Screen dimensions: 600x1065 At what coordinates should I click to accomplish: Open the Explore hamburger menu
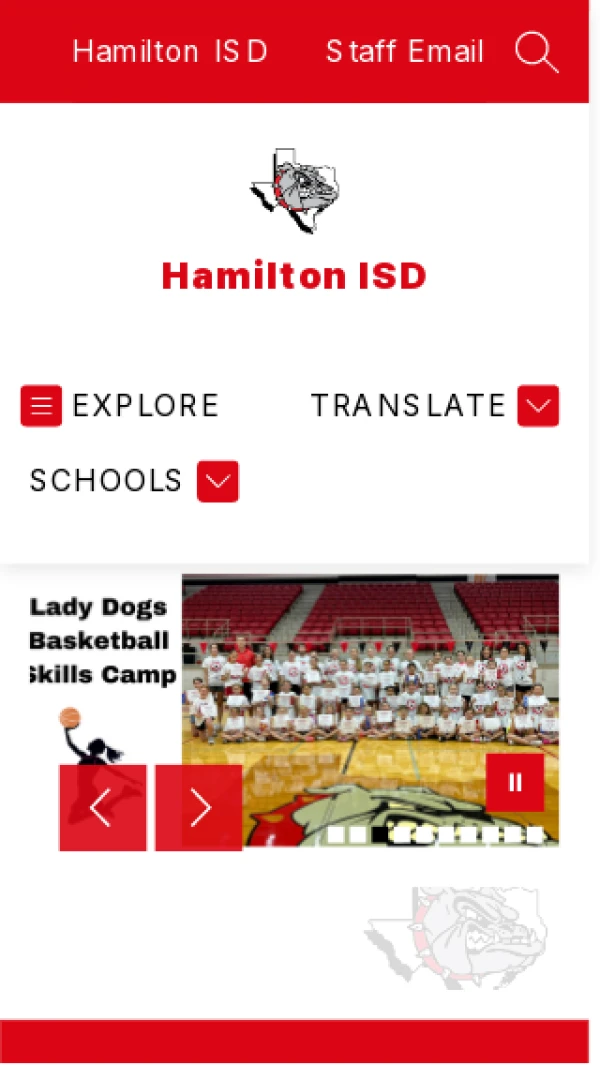[42, 406]
